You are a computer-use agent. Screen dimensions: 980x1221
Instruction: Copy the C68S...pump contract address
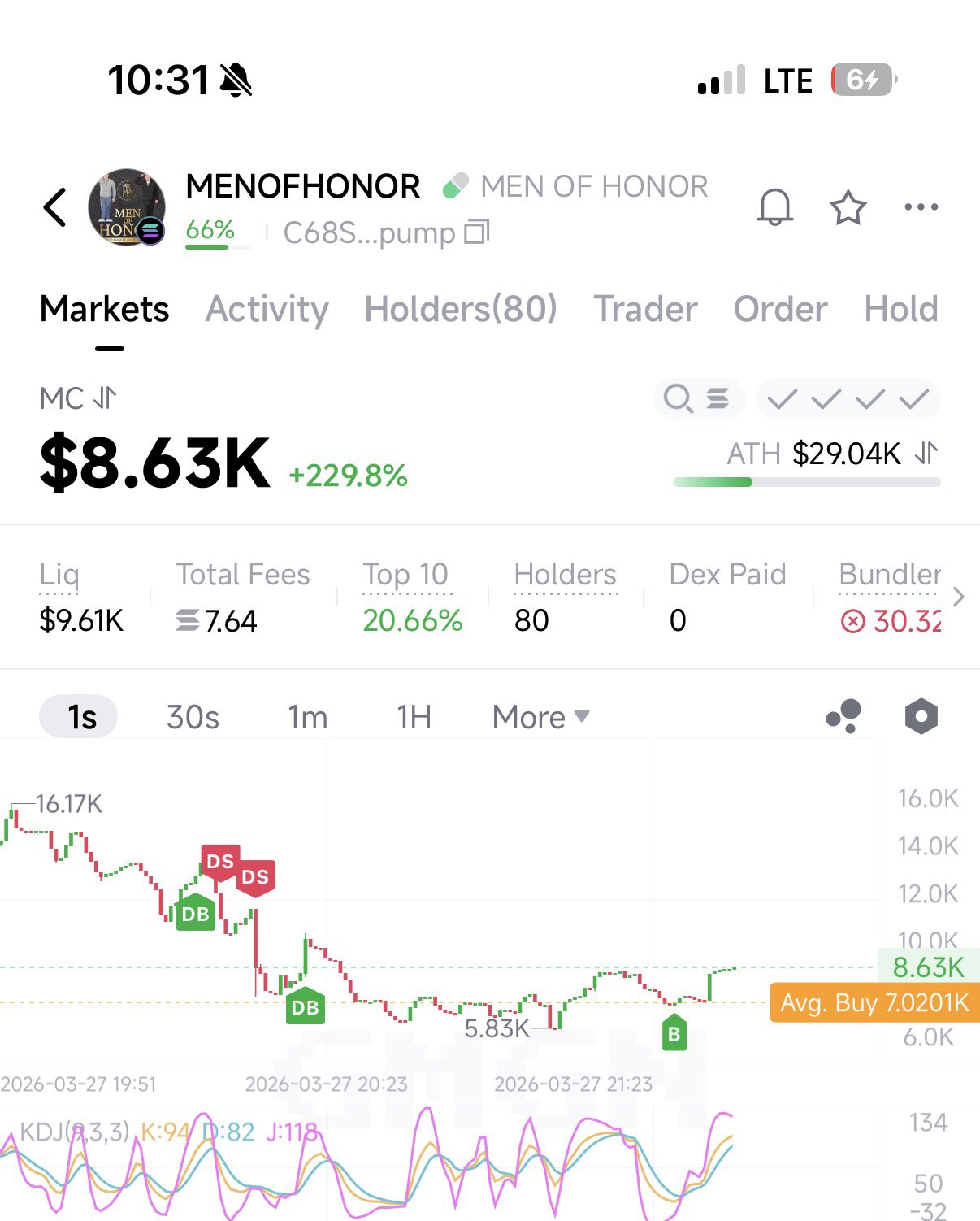(476, 233)
